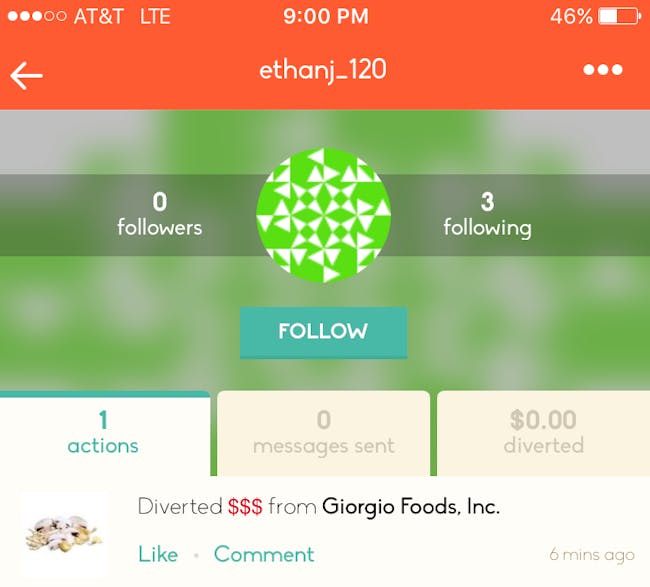
Task: Open the three-dot overflow menu
Action: pos(603,70)
